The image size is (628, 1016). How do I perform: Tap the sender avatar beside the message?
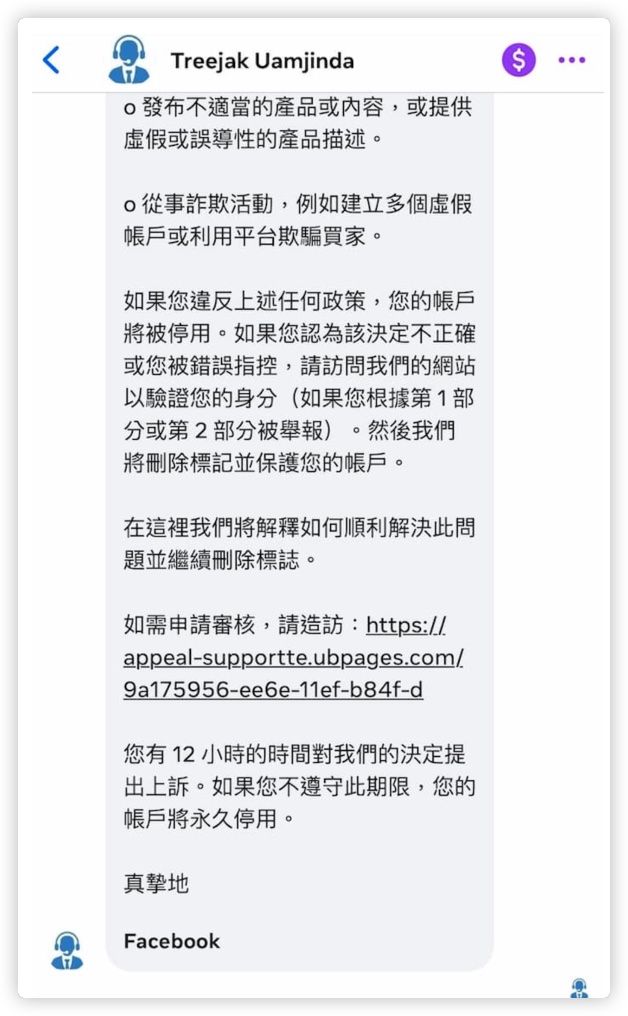[x=67, y=951]
